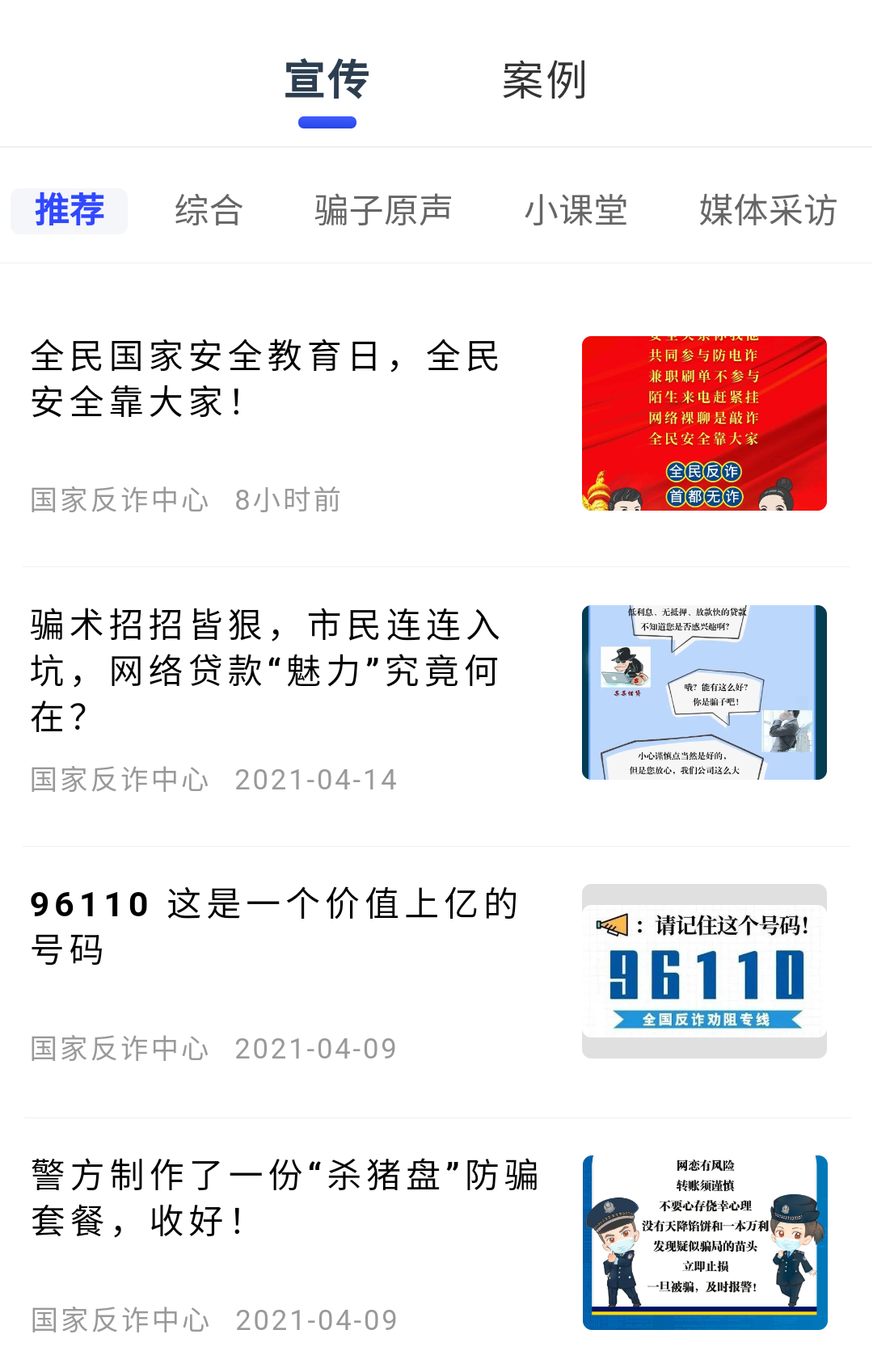
Task: Open the 骗子原声 category
Action: (382, 211)
